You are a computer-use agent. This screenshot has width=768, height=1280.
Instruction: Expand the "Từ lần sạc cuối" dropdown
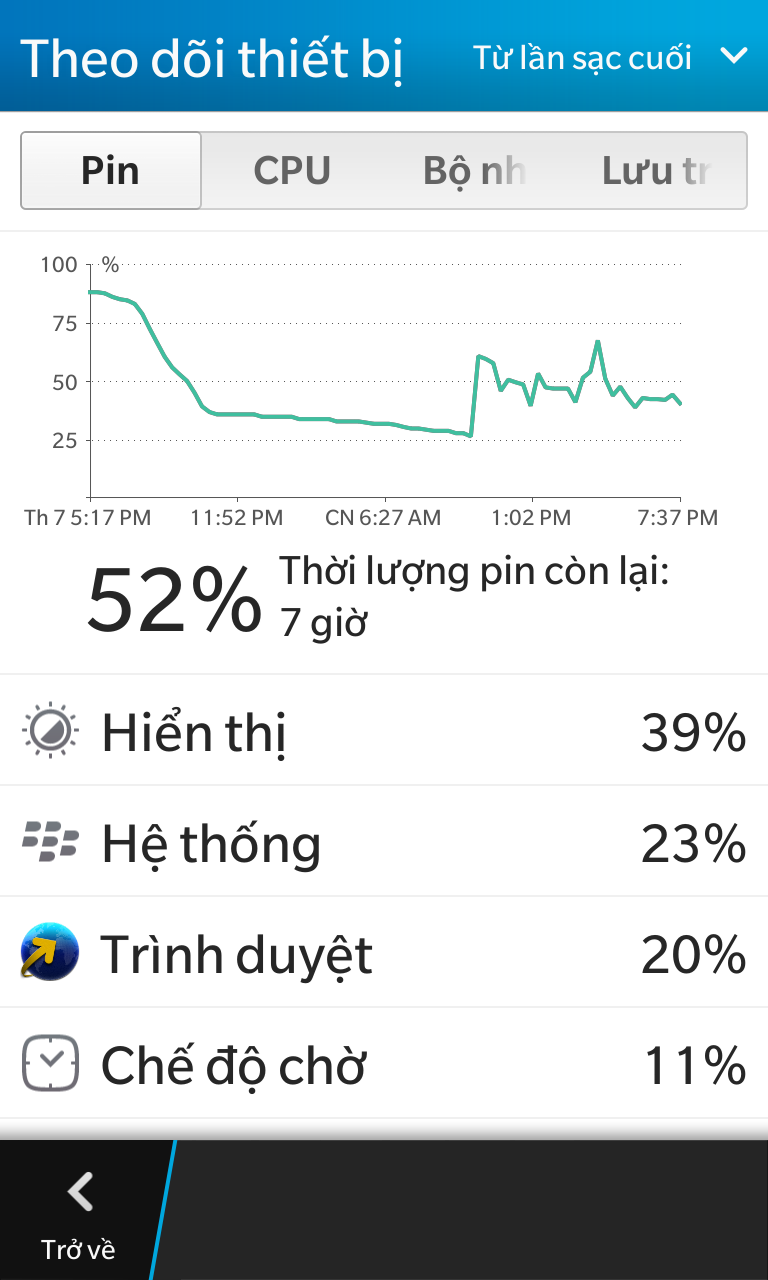click(x=610, y=56)
